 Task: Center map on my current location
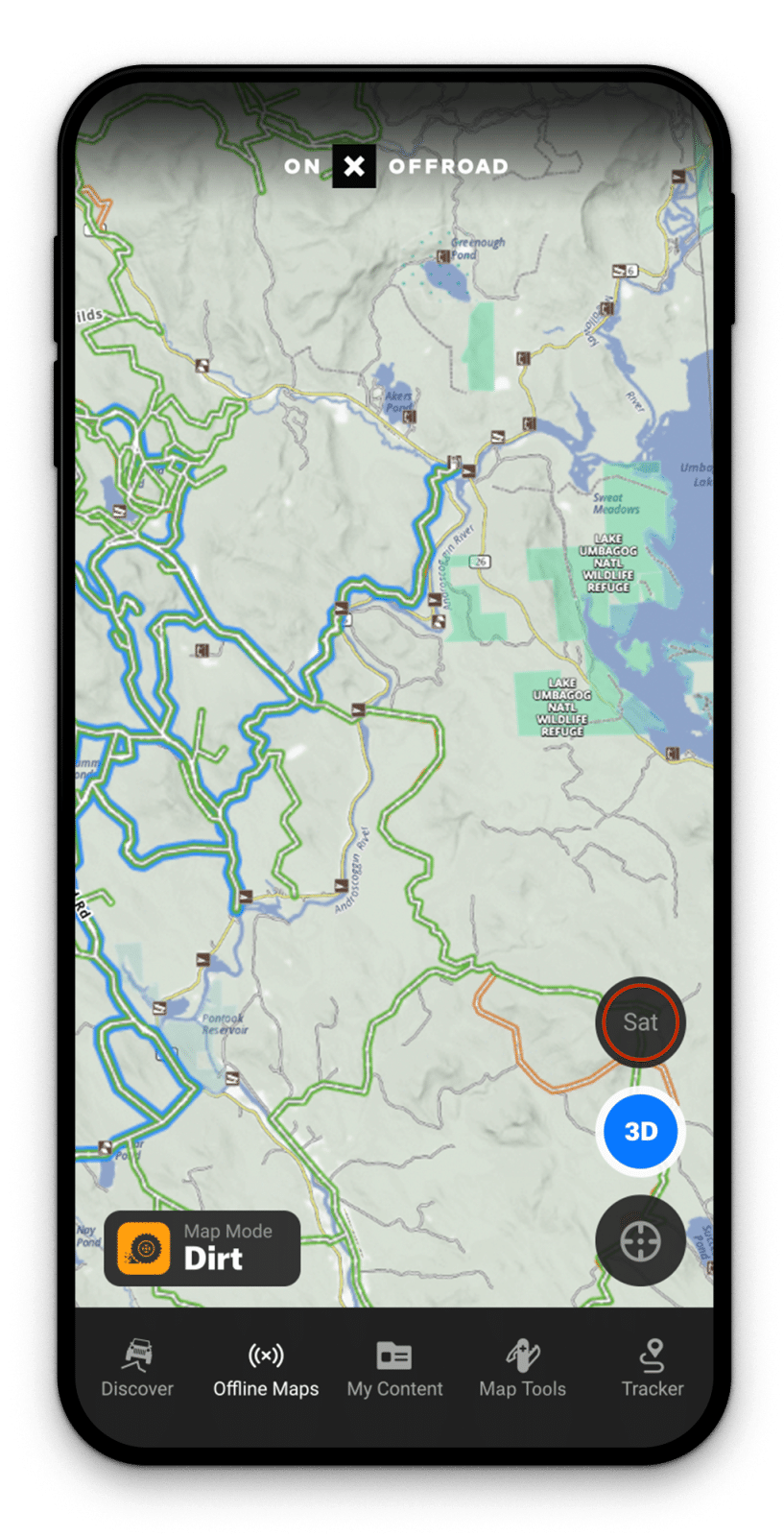point(640,1241)
